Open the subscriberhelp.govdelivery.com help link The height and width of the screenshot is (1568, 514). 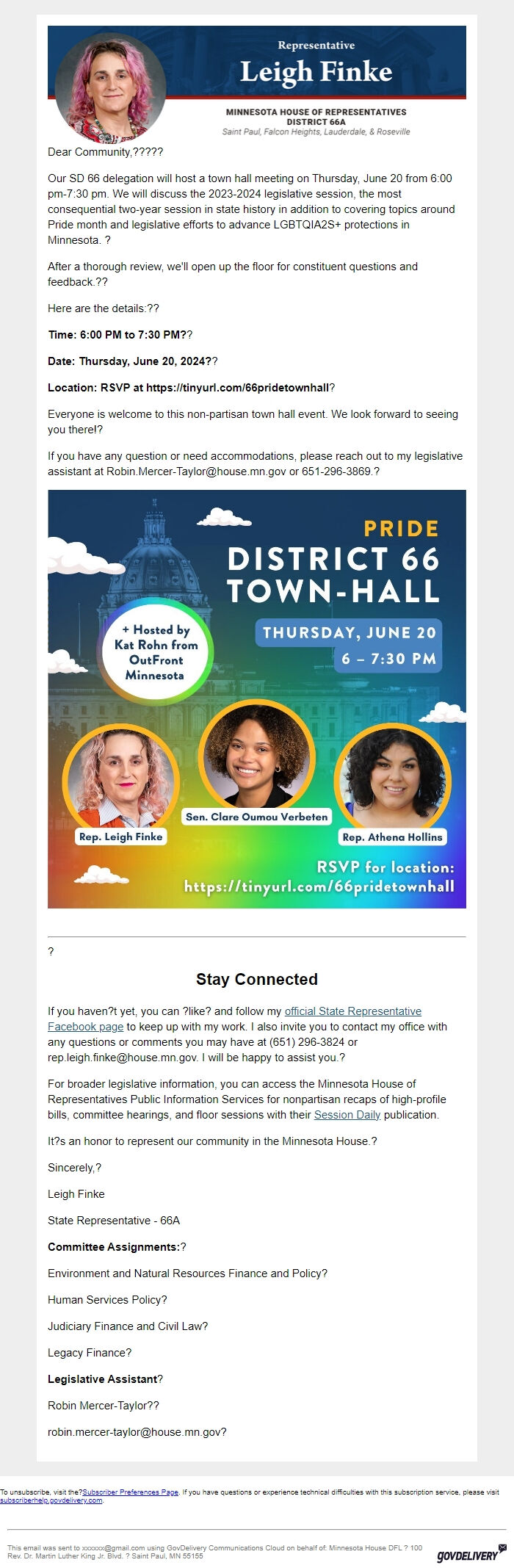click(51, 1500)
